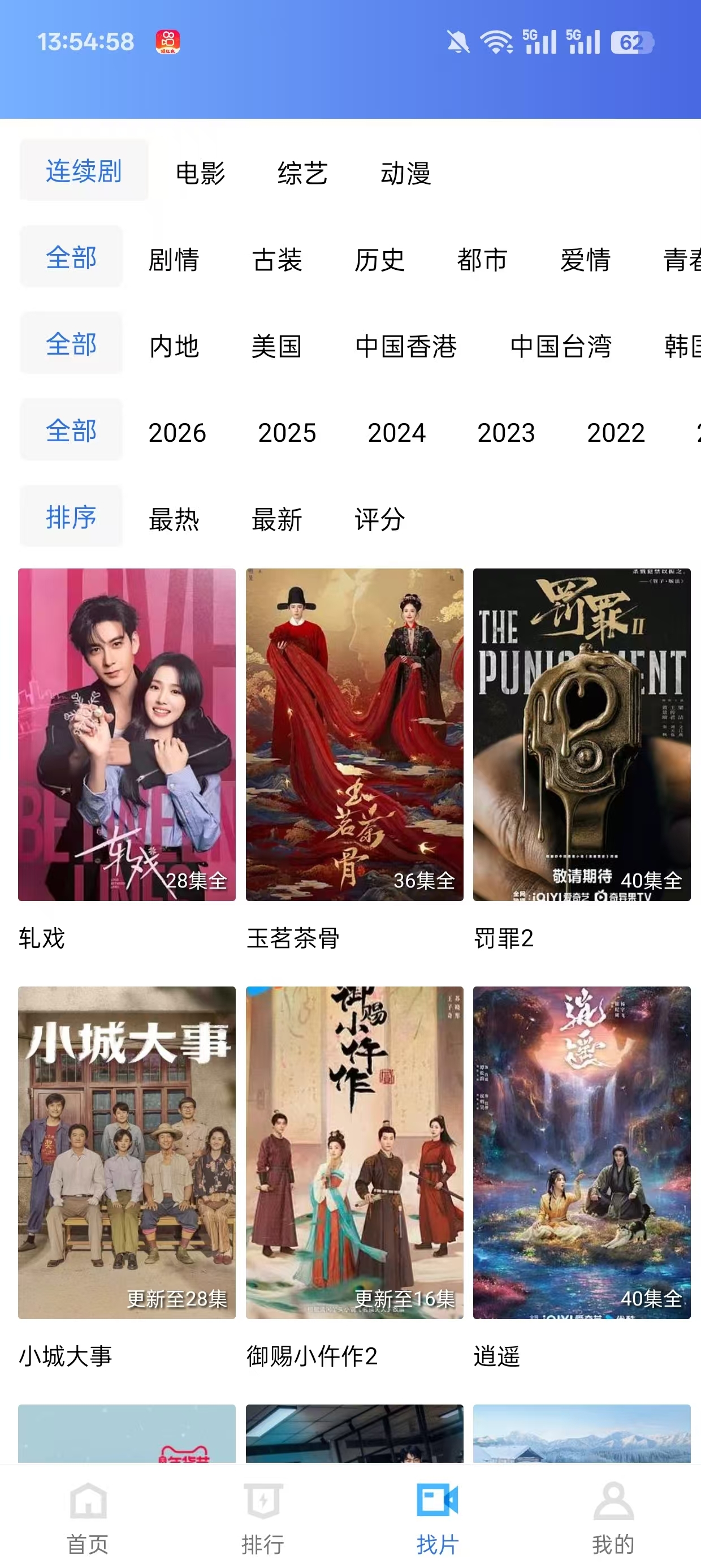Watch 御赐小仵作2

coord(354,1152)
